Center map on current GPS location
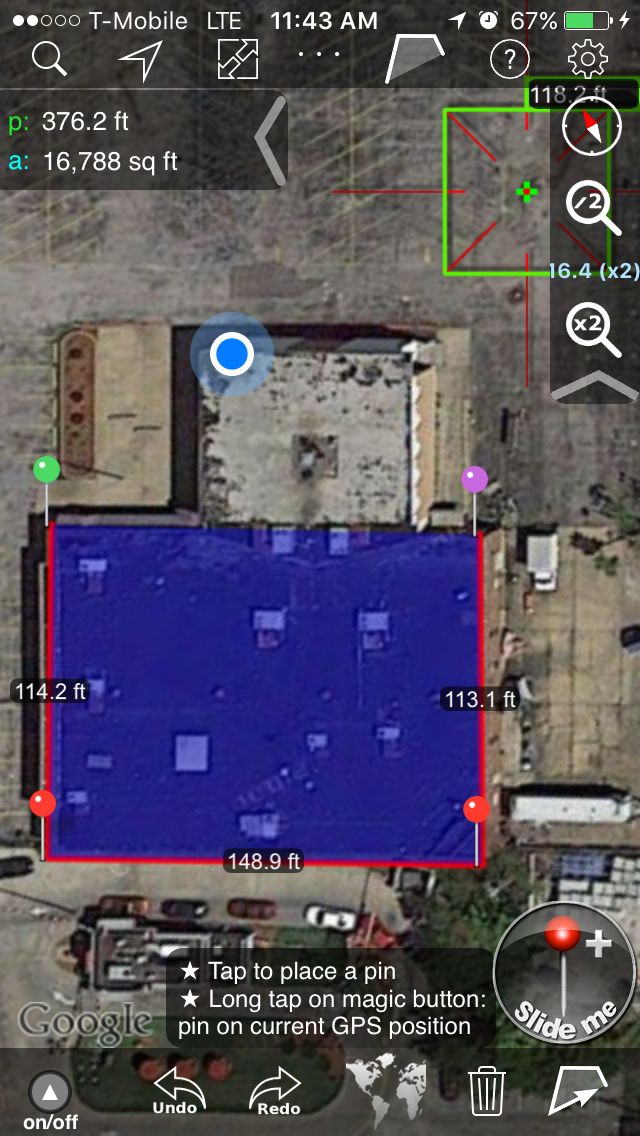 click(x=141, y=60)
